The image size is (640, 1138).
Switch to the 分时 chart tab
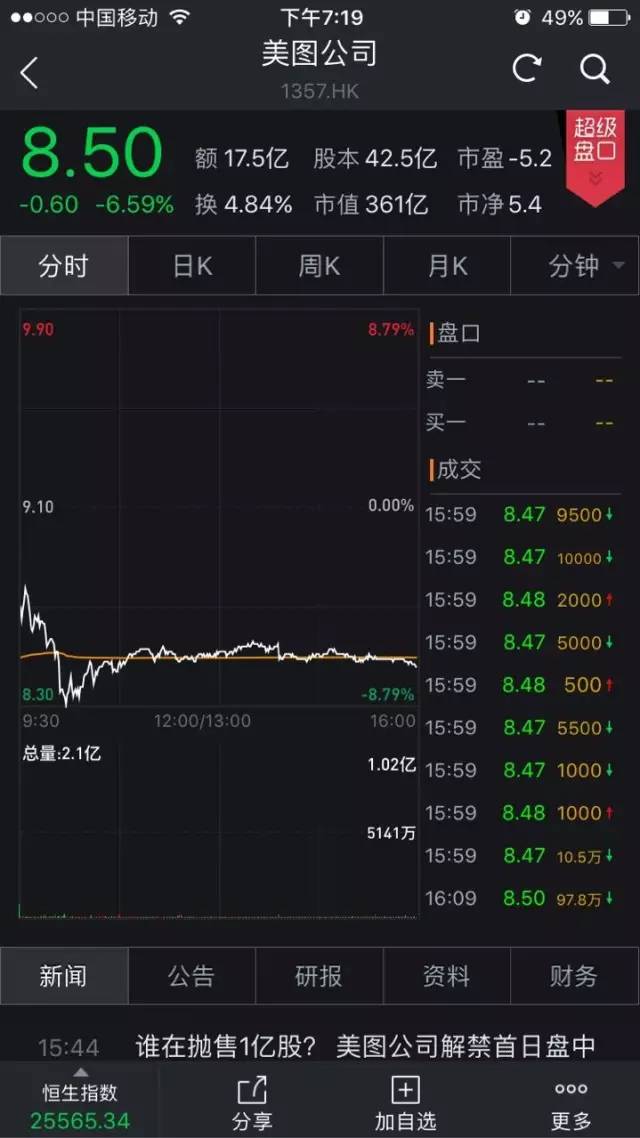64,266
